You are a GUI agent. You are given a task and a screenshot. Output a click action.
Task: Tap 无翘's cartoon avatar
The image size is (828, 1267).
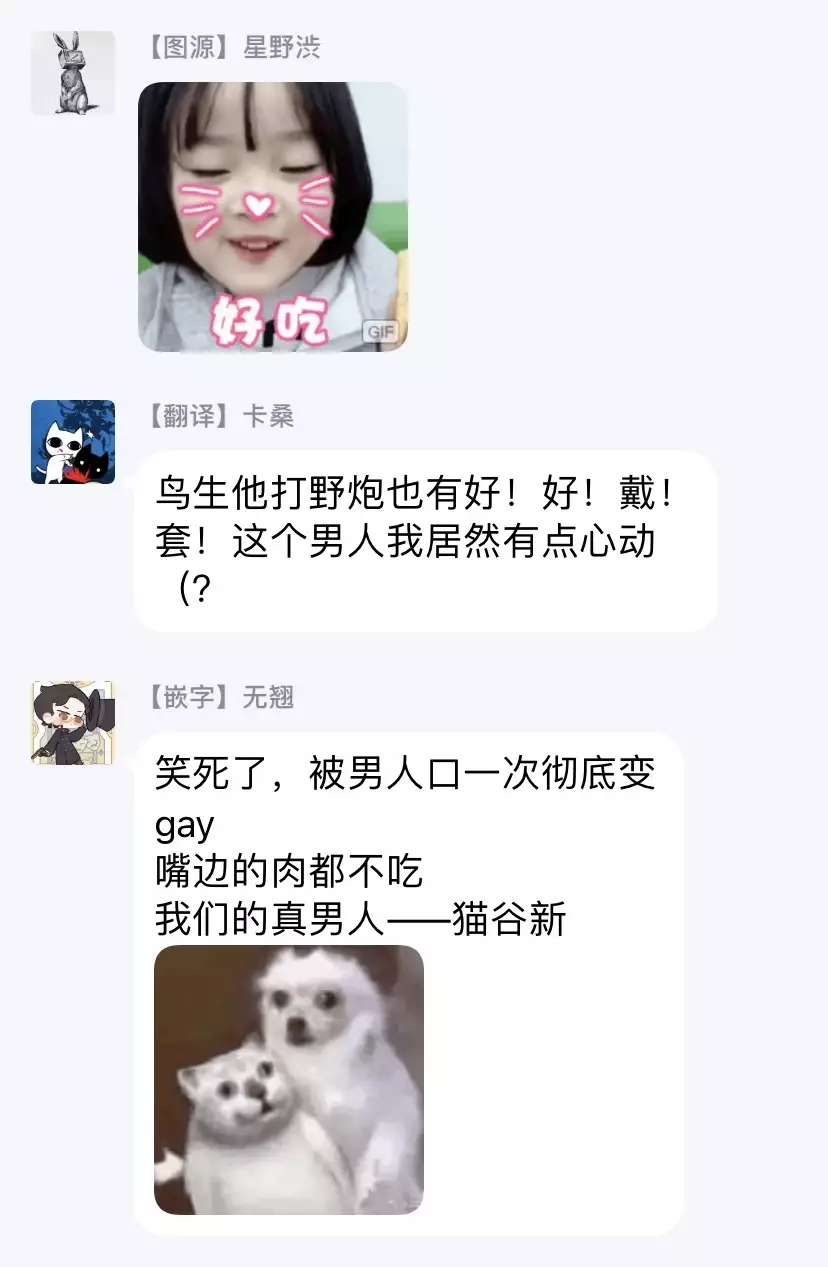(x=72, y=722)
